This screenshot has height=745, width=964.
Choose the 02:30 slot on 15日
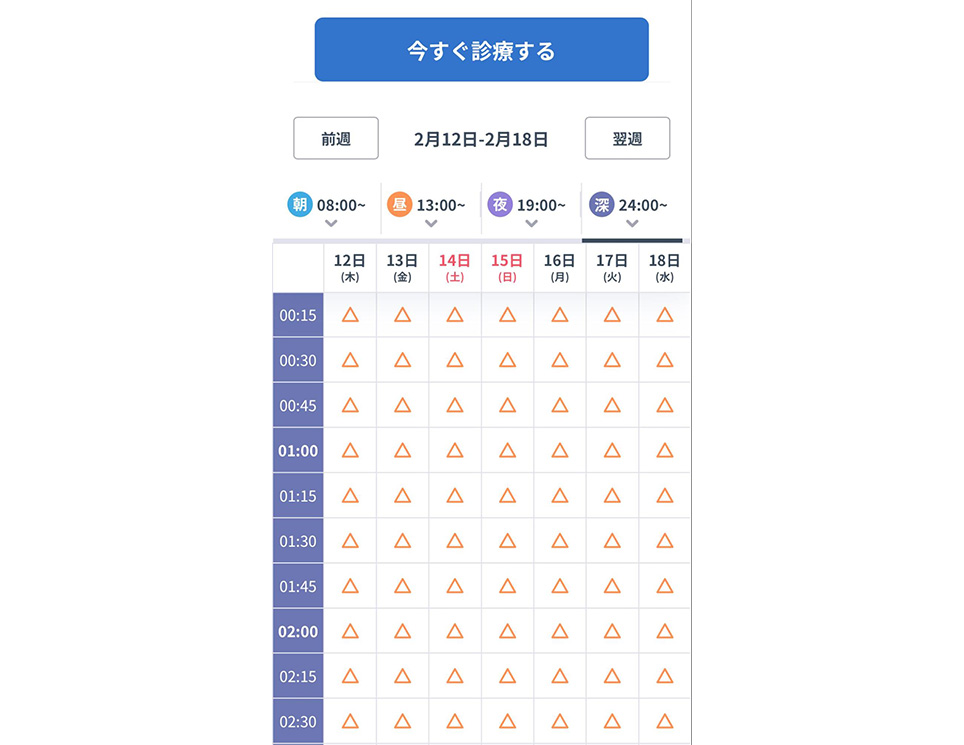click(507, 721)
